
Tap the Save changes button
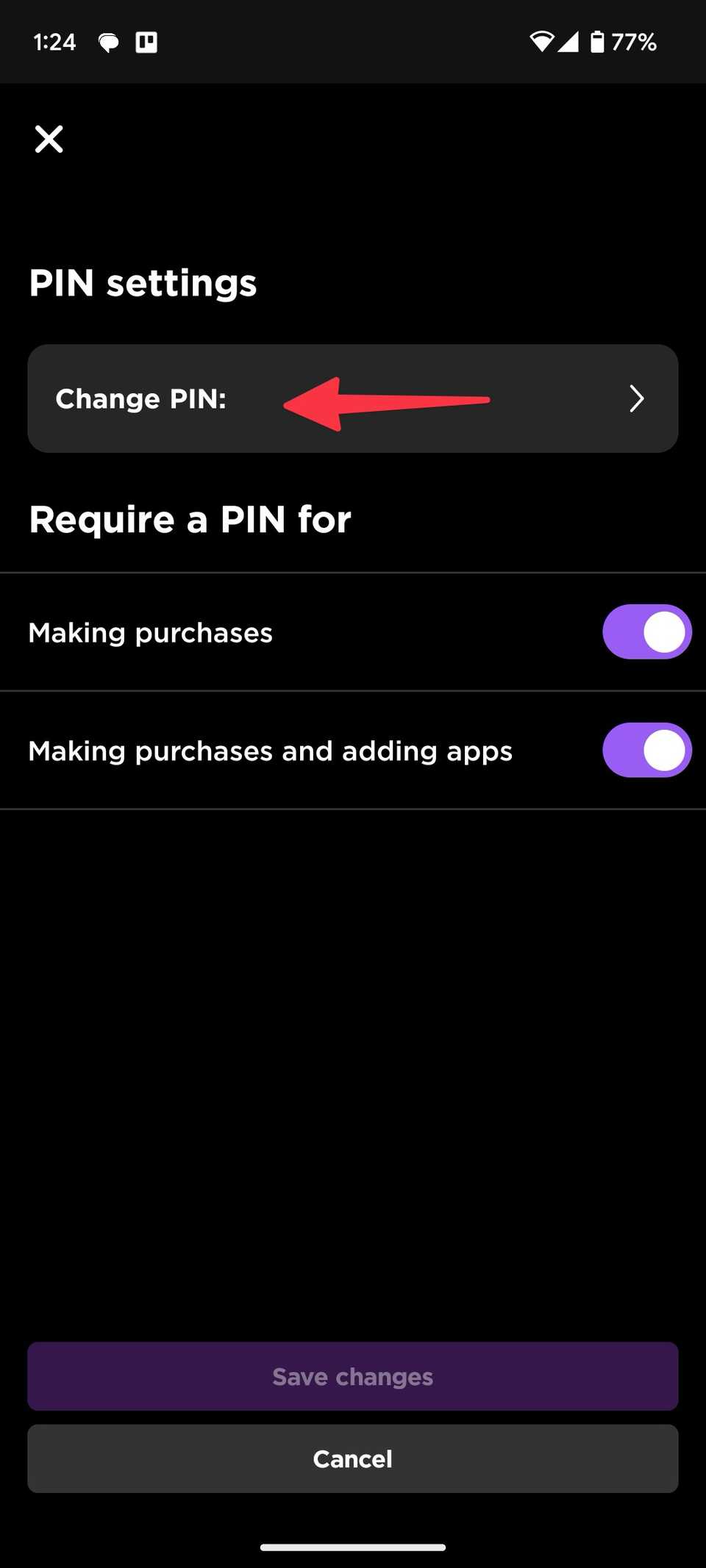(x=352, y=1376)
